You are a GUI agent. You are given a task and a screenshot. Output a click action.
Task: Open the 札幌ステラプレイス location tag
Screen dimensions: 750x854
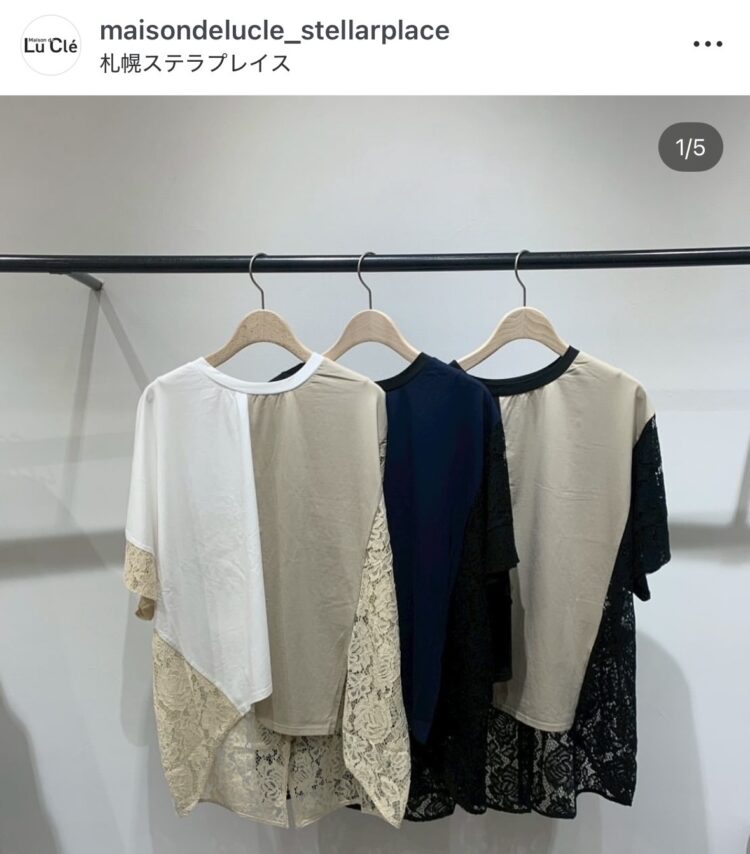195,64
